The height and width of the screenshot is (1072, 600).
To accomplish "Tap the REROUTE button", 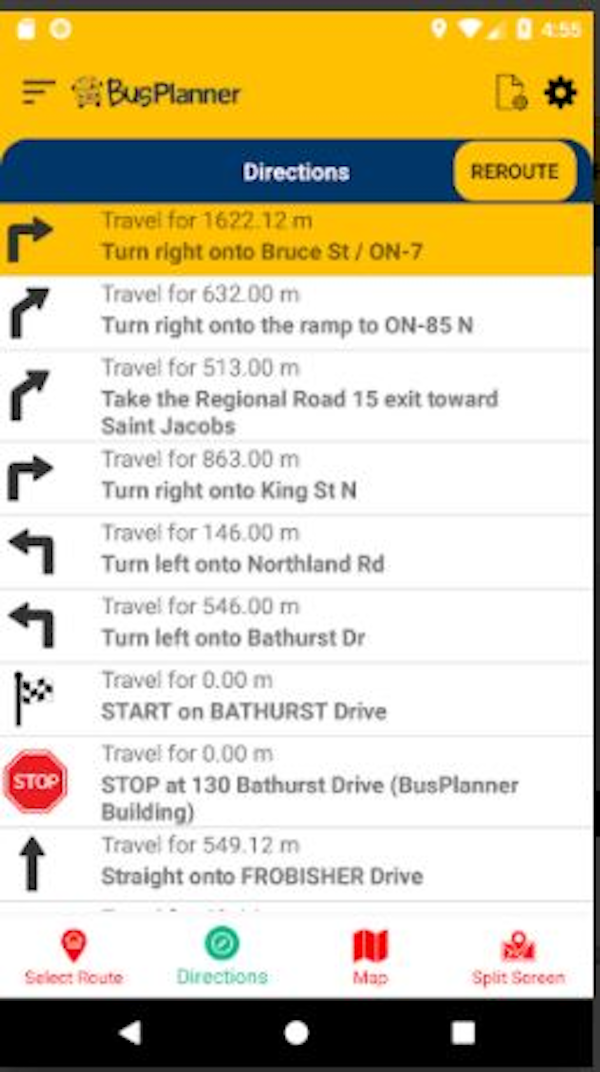I will (514, 172).
